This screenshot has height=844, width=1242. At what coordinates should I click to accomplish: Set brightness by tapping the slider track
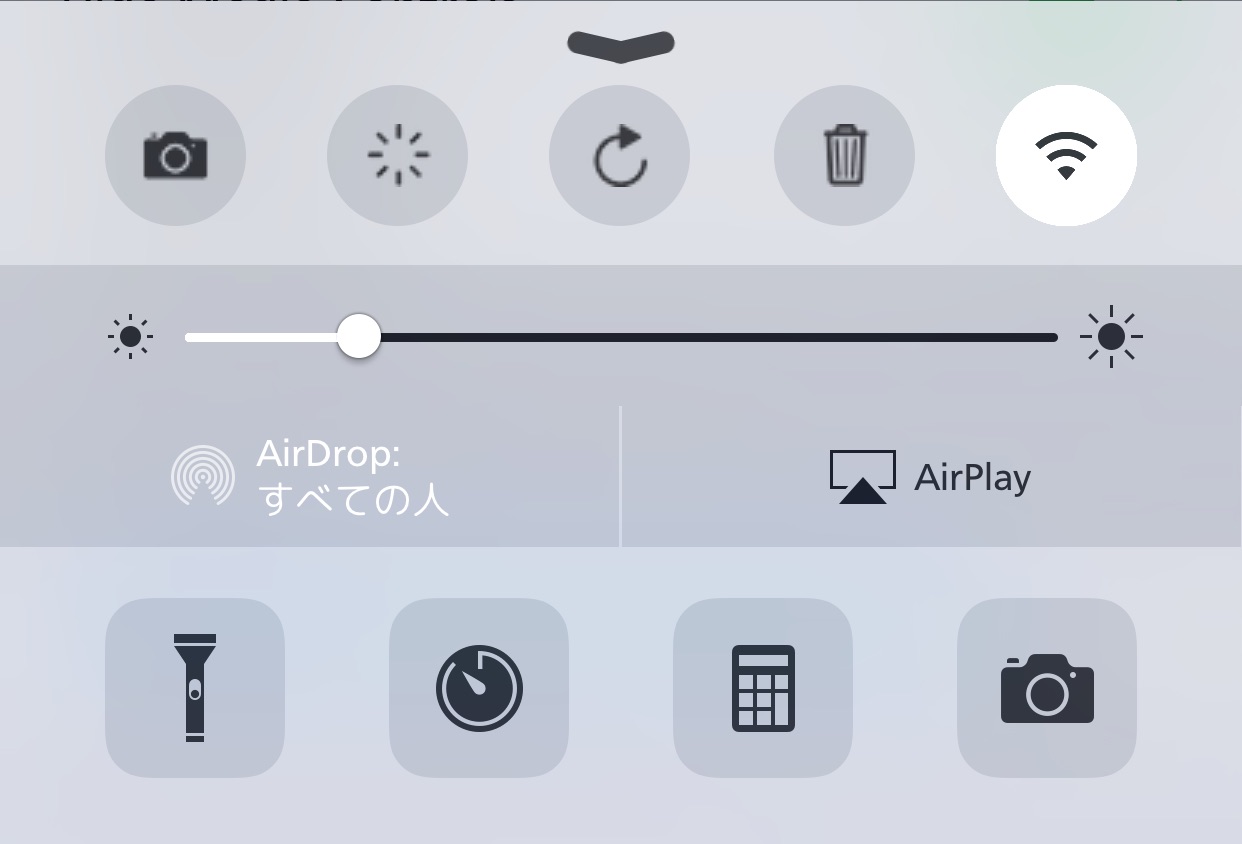pos(700,338)
